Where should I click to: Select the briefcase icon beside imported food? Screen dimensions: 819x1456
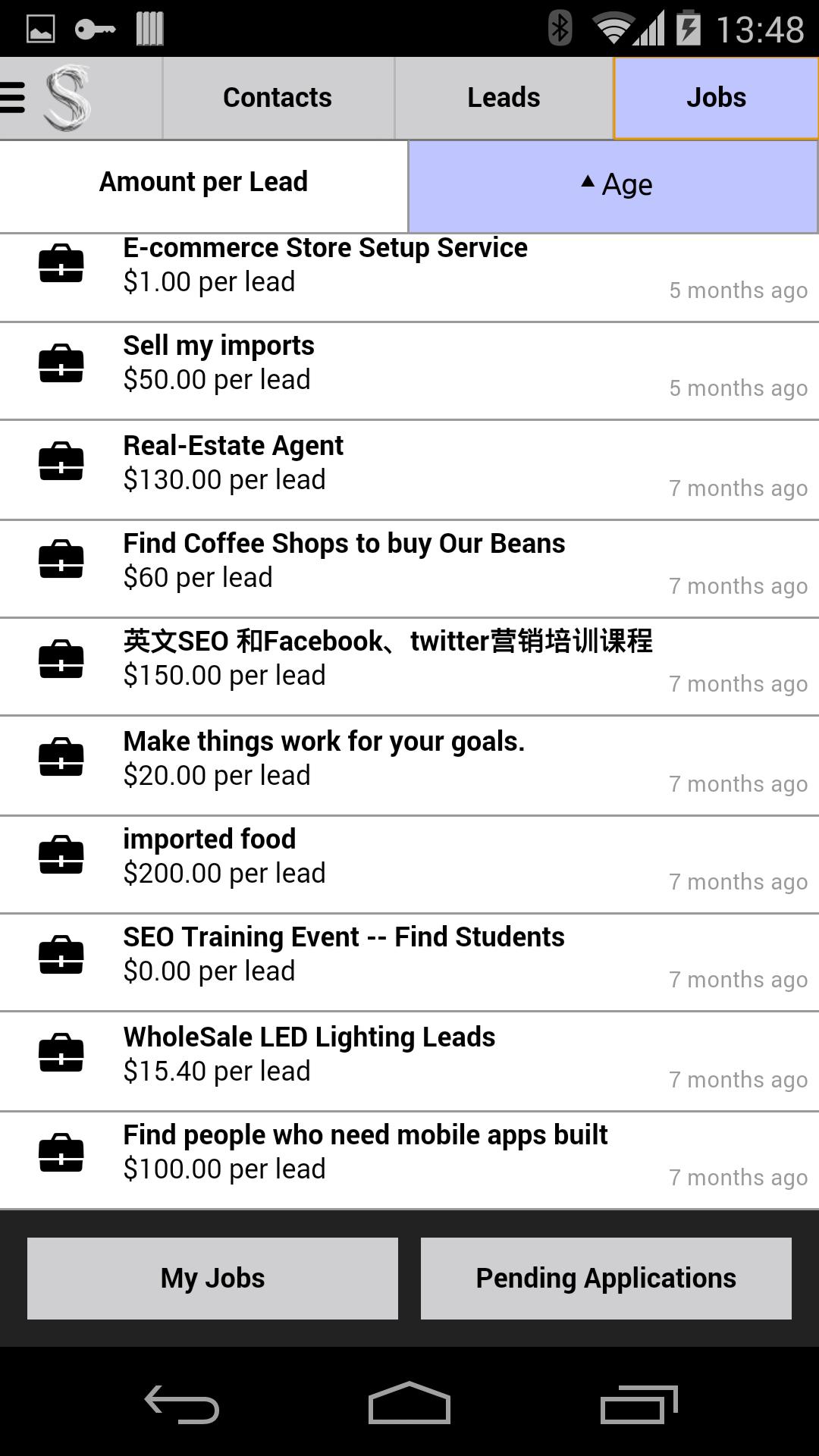pyautogui.click(x=61, y=855)
